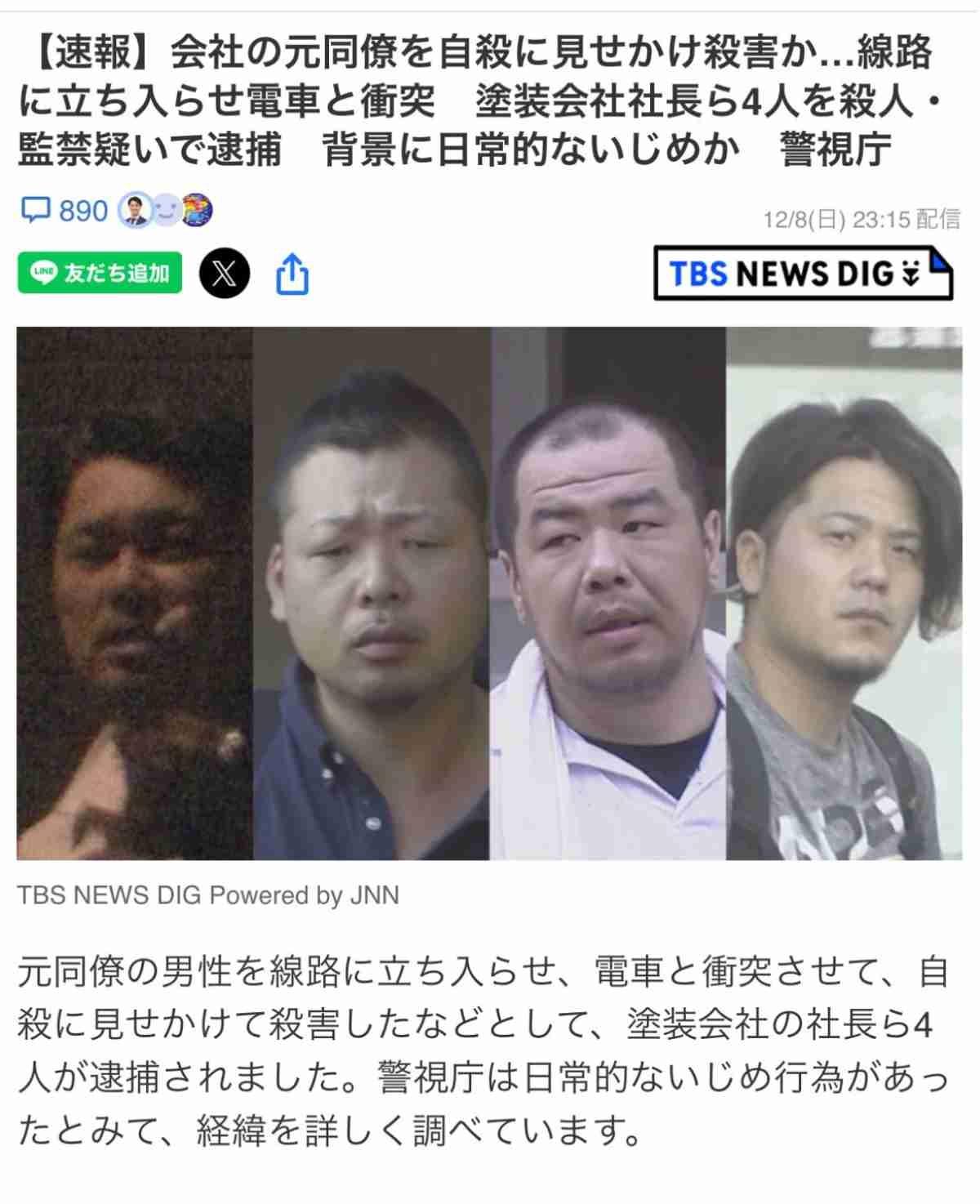This screenshot has width=980, height=1204.
Task: Open the TBS NEWS DIG publisher page
Action: click(803, 273)
